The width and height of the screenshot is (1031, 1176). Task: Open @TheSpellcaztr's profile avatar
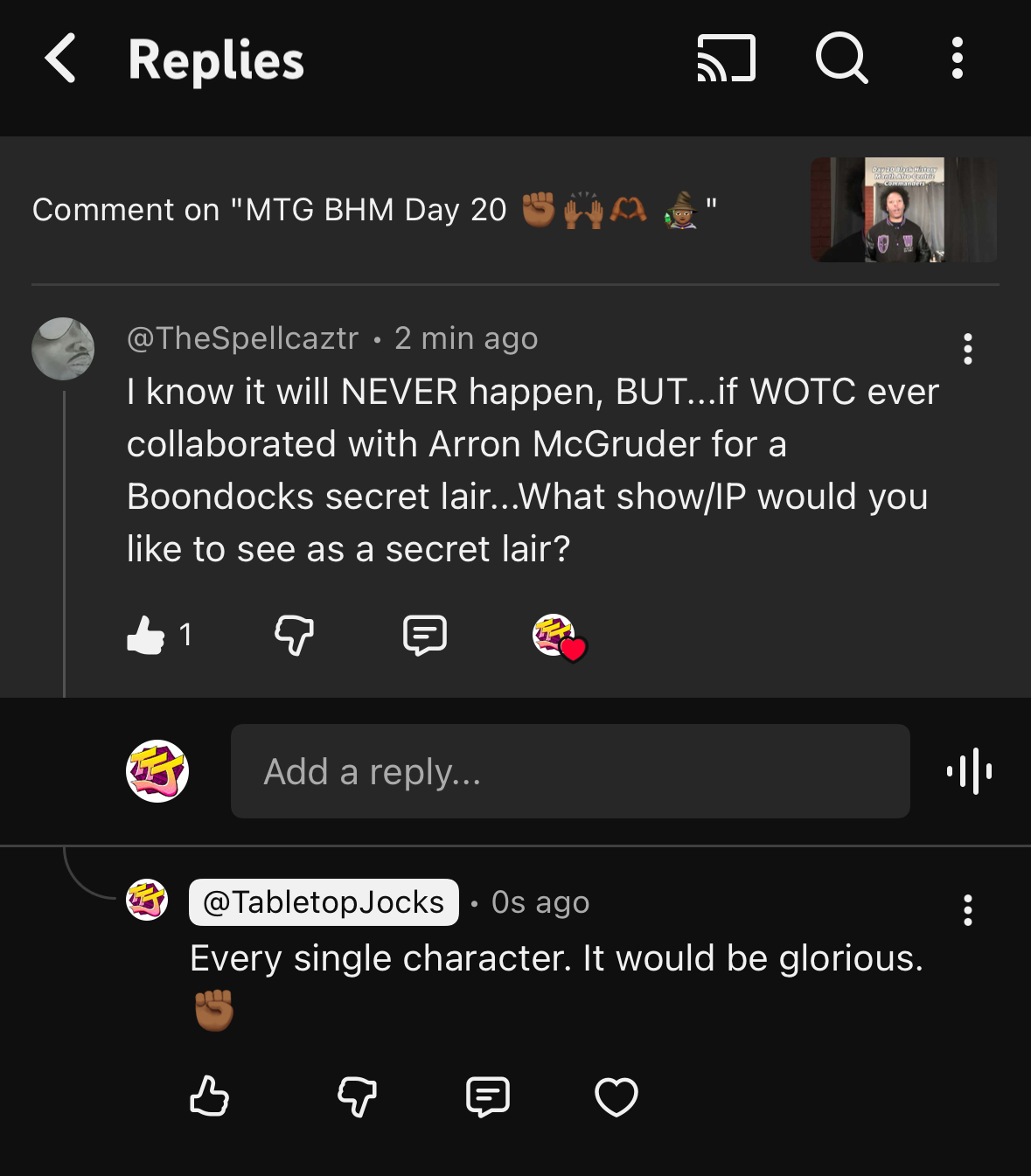coord(63,349)
